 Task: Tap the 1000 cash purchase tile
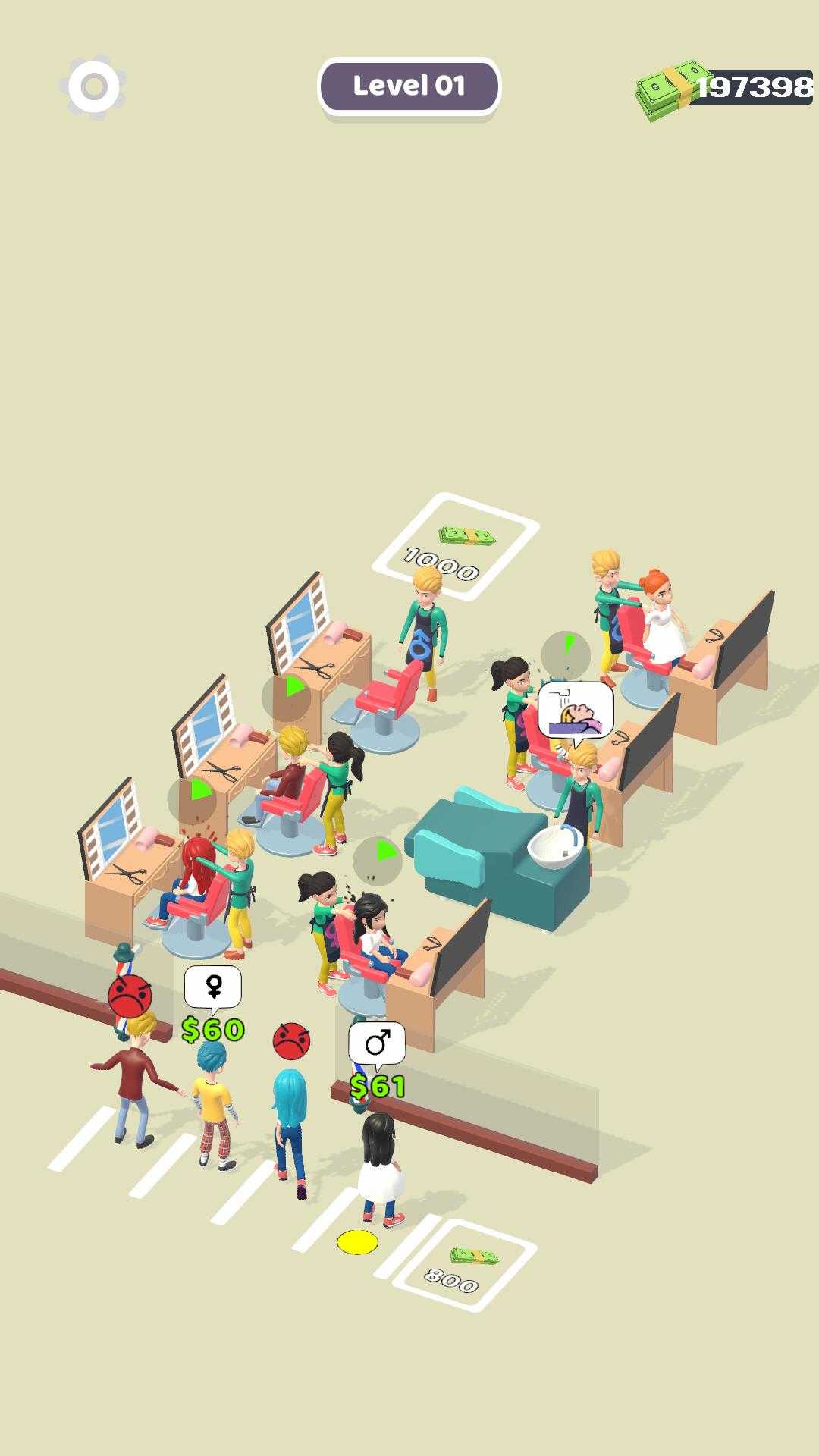point(455,547)
